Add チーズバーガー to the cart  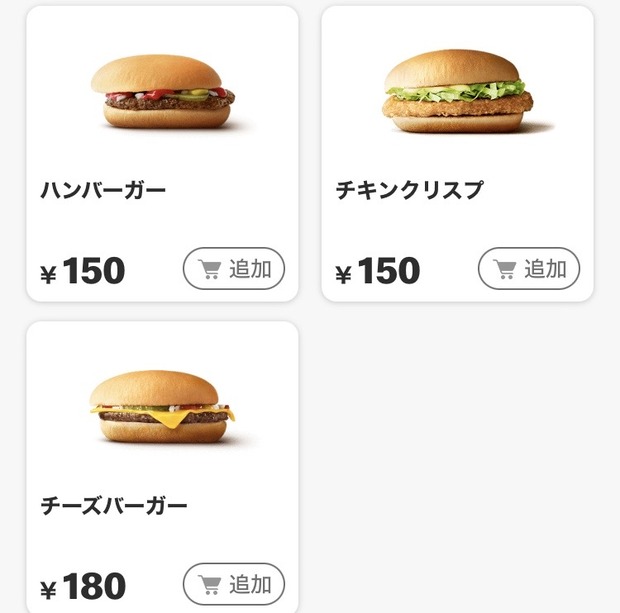pos(234,584)
